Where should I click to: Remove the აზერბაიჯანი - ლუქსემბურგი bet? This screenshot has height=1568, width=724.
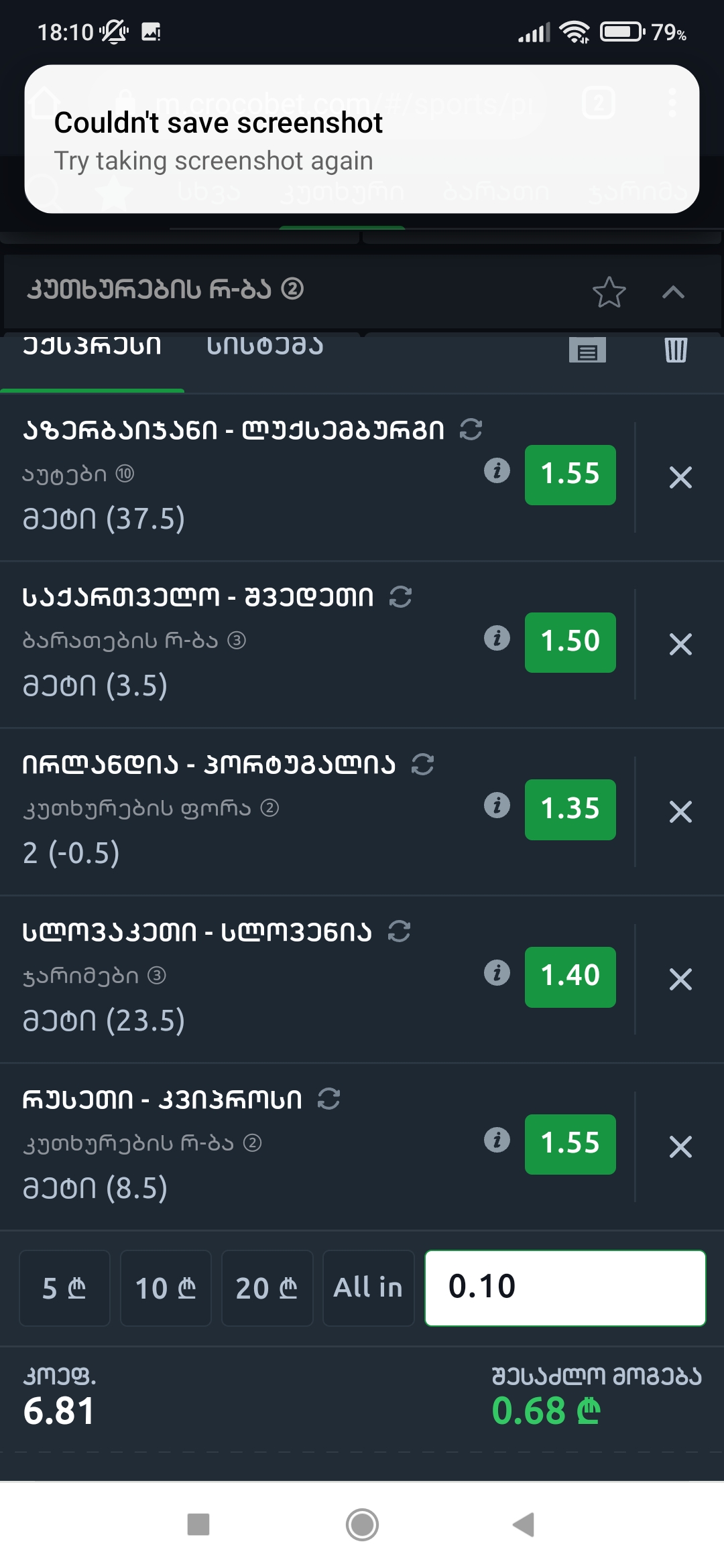[680, 478]
